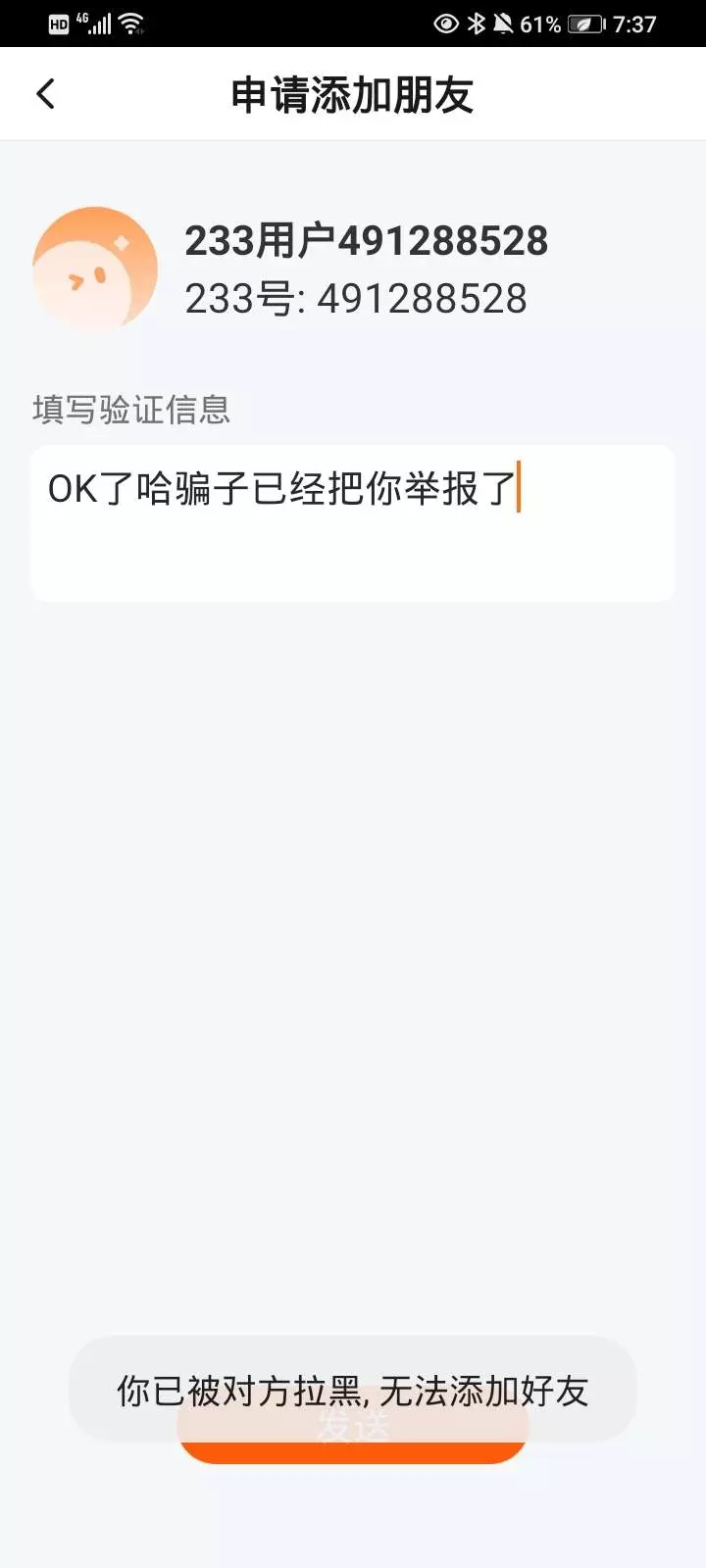Go back from the add friend page
This screenshot has height=1568, width=706.
point(45,94)
